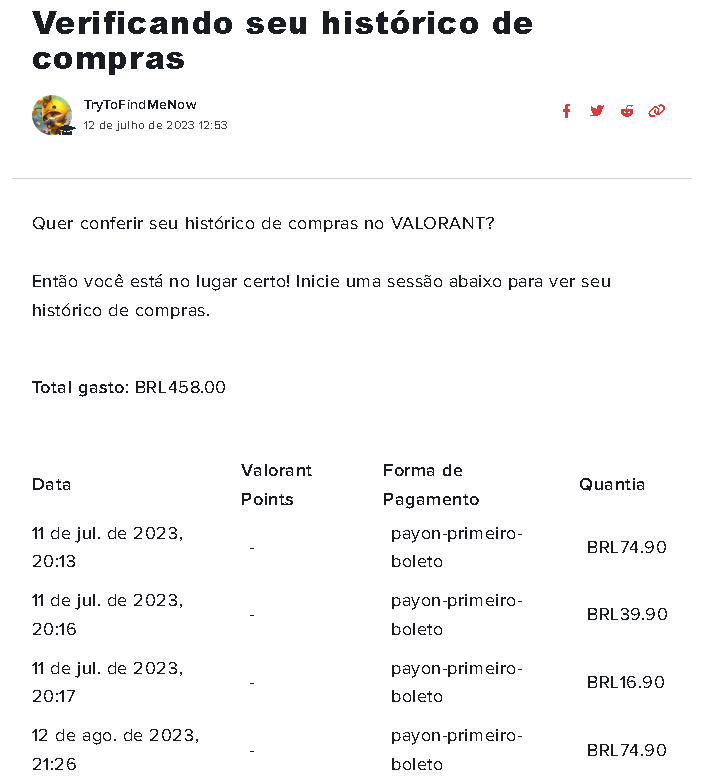Screen dimensions: 727x780
Task: Click payon-primeiro-boleto in the third row
Action: pos(456,681)
